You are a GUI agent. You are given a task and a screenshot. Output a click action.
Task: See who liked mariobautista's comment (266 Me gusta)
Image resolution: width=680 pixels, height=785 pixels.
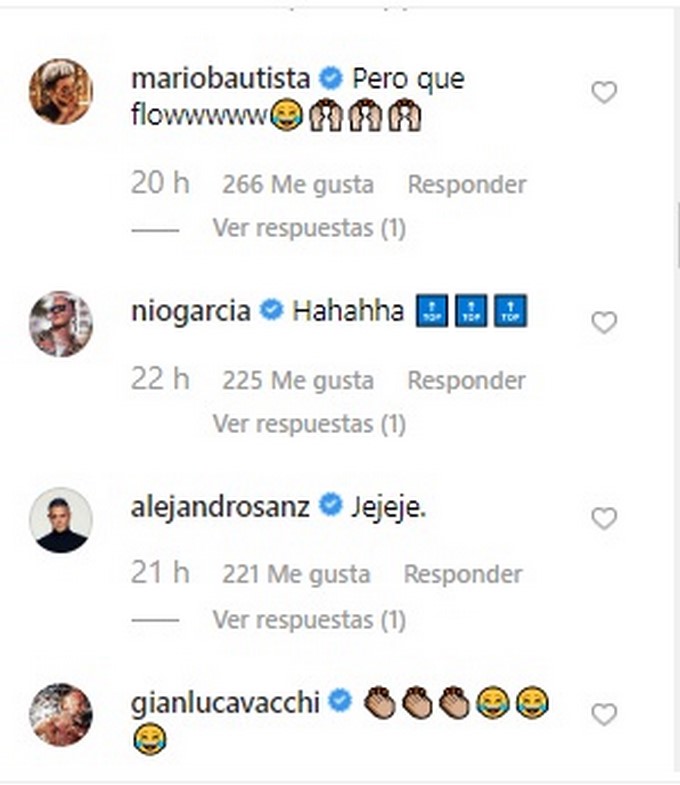(x=298, y=184)
